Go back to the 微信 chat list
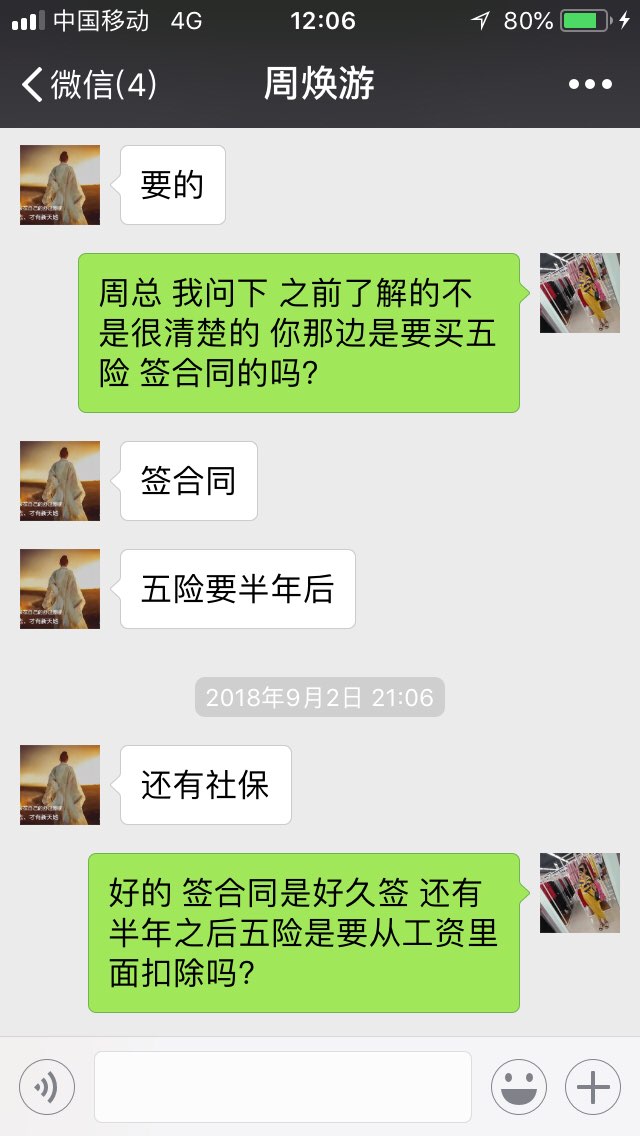 (88, 84)
